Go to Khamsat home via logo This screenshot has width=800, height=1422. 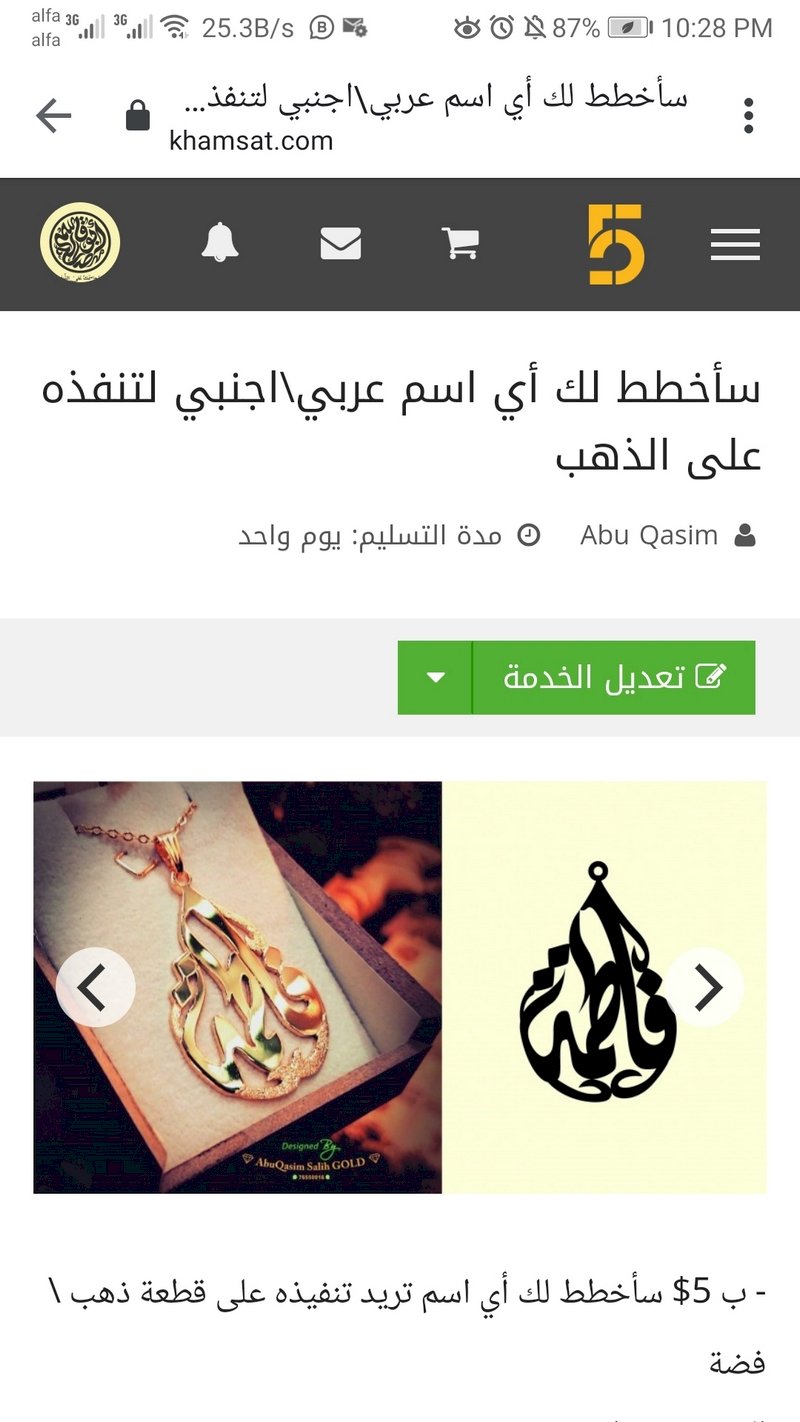tap(615, 245)
